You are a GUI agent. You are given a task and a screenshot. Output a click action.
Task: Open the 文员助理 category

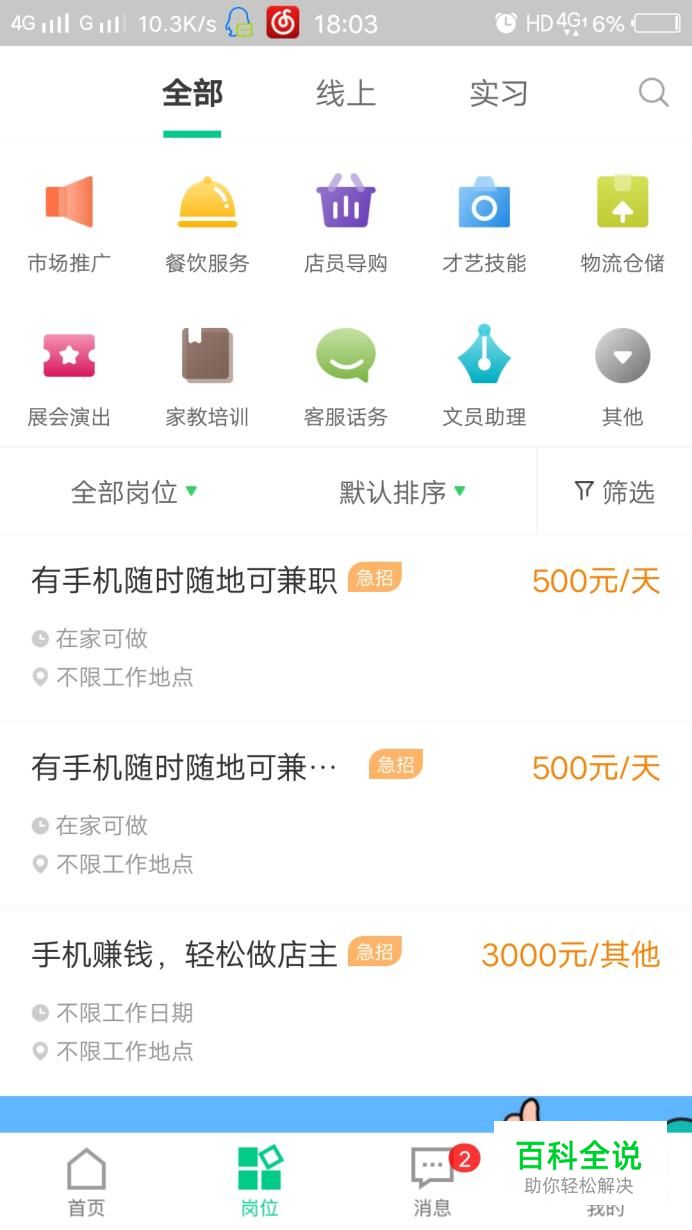[x=484, y=377]
